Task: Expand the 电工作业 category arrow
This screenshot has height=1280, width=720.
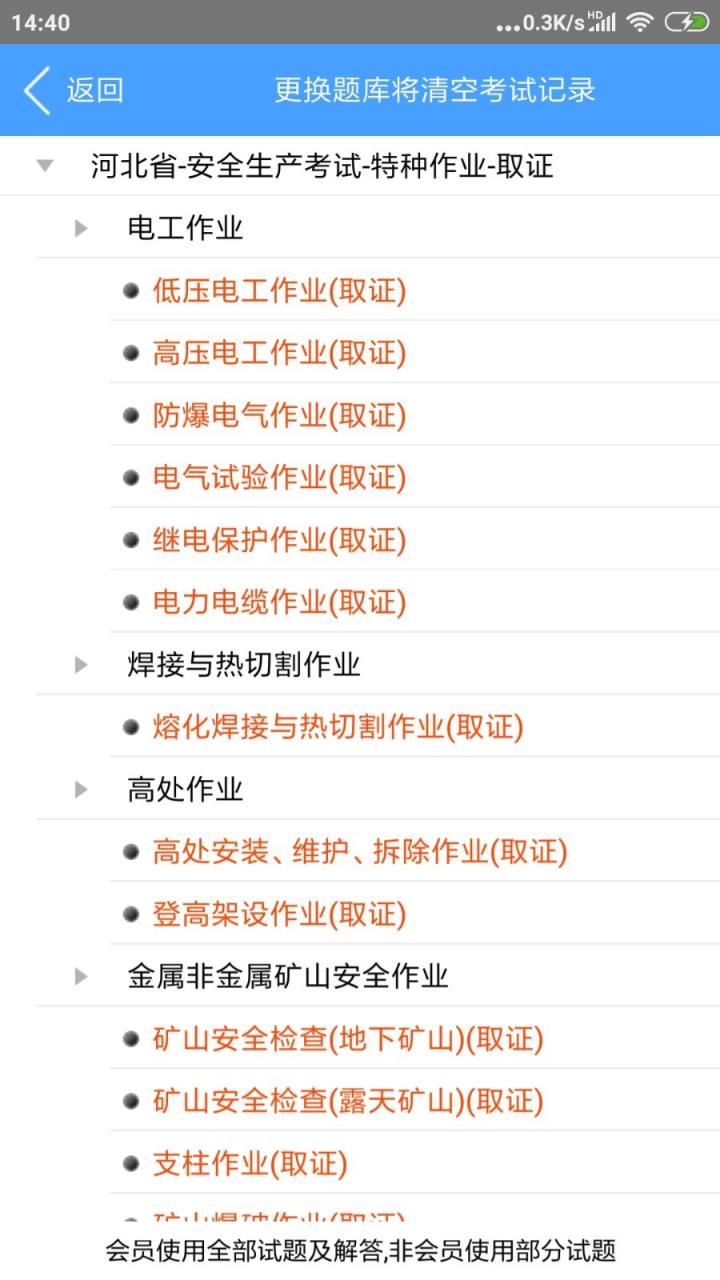Action: tap(83, 228)
